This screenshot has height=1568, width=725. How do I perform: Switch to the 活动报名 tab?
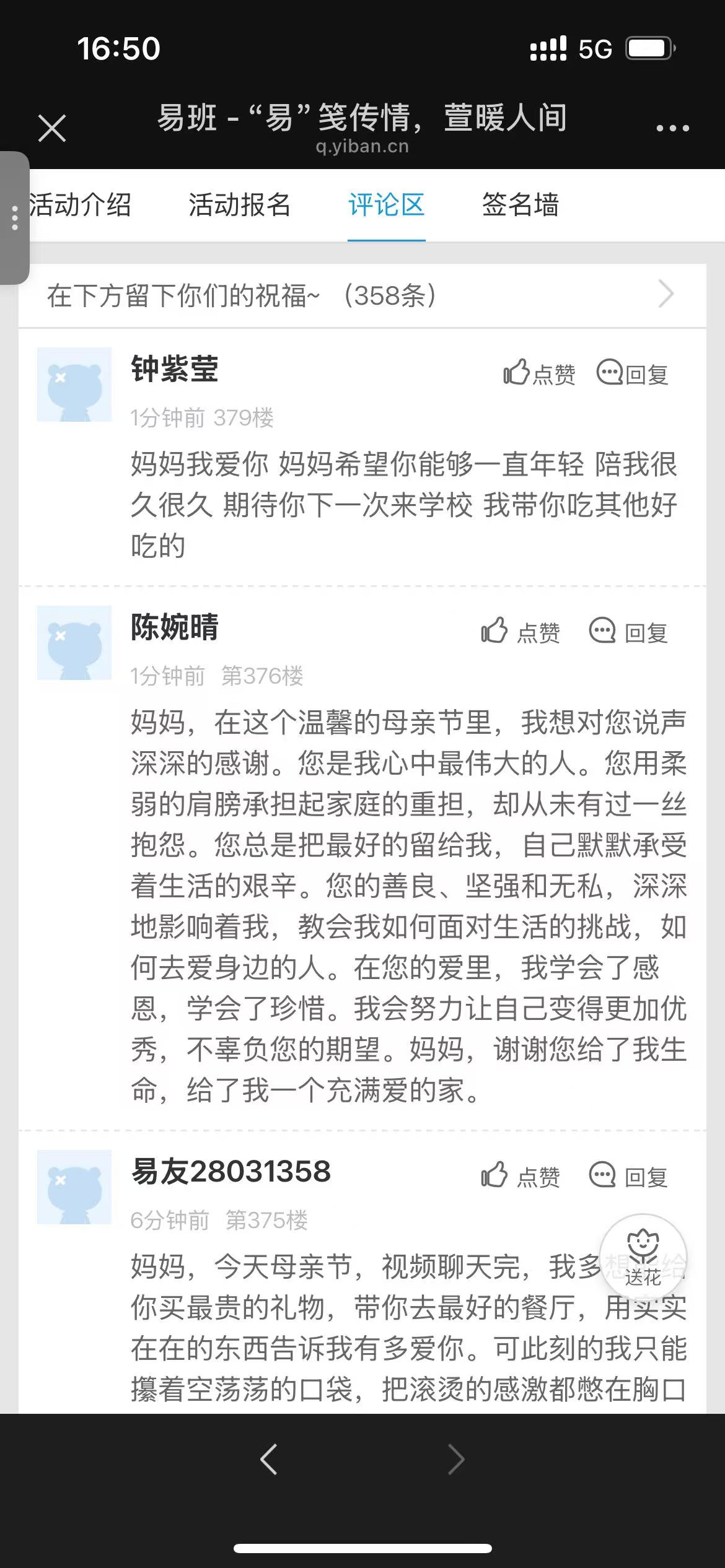239,205
